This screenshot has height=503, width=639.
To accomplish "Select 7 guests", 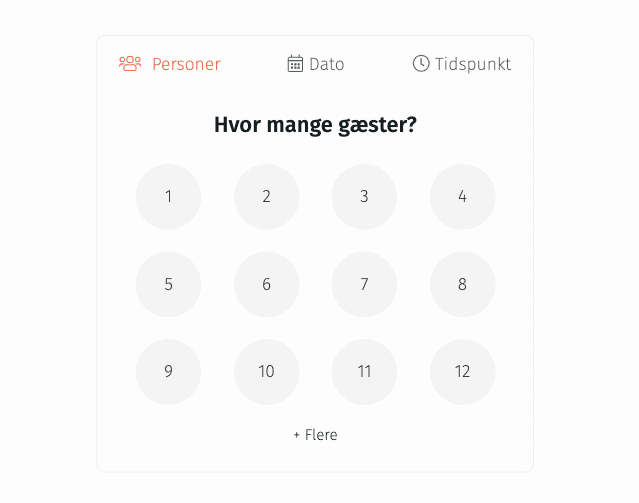I will (364, 284).
